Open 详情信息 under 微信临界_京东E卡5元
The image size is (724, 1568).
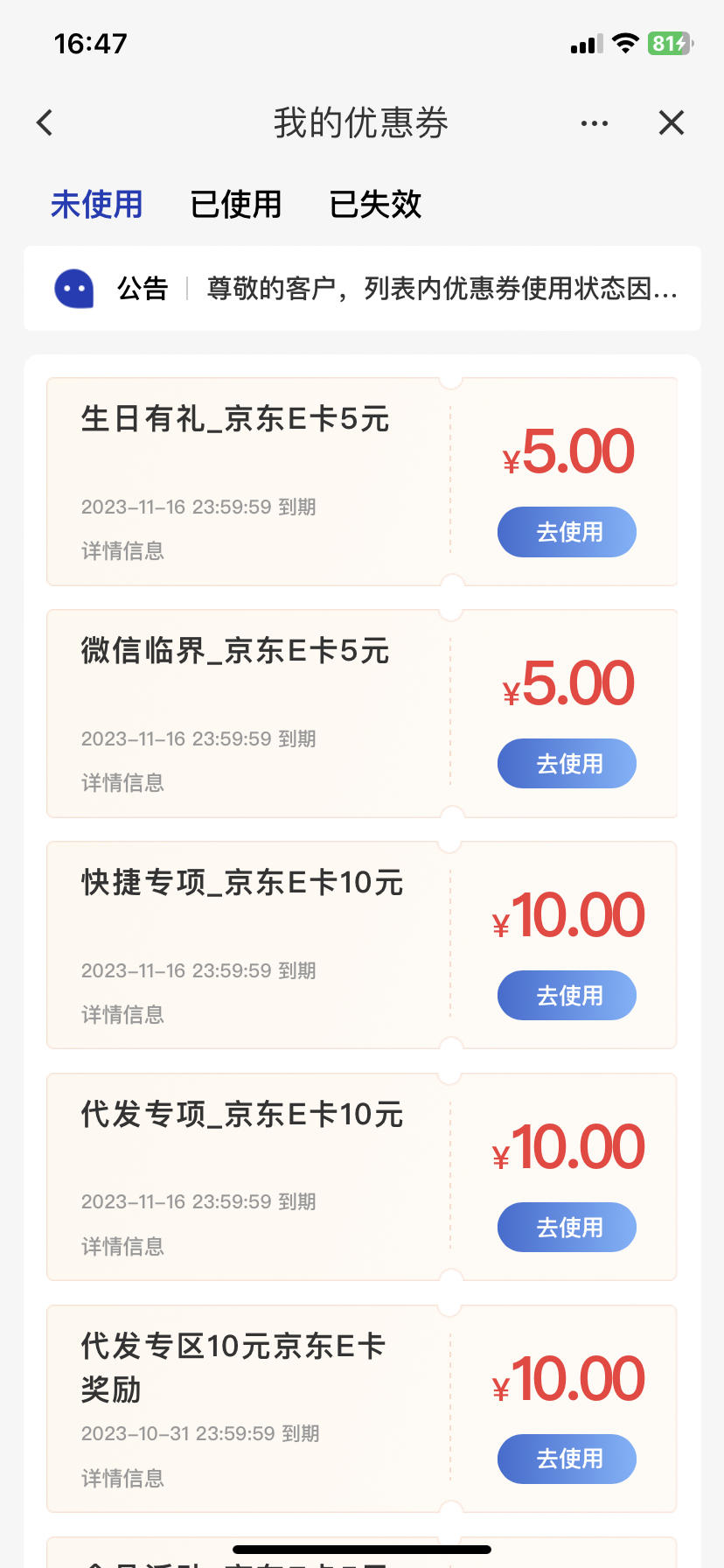coord(122,782)
